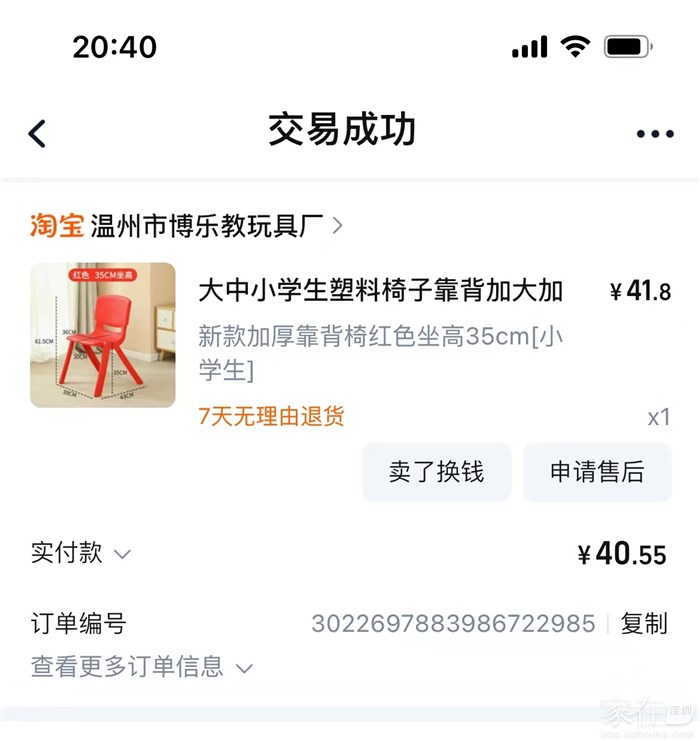700x741 pixels.
Task: Copy the order number with 复制
Action: click(x=643, y=623)
